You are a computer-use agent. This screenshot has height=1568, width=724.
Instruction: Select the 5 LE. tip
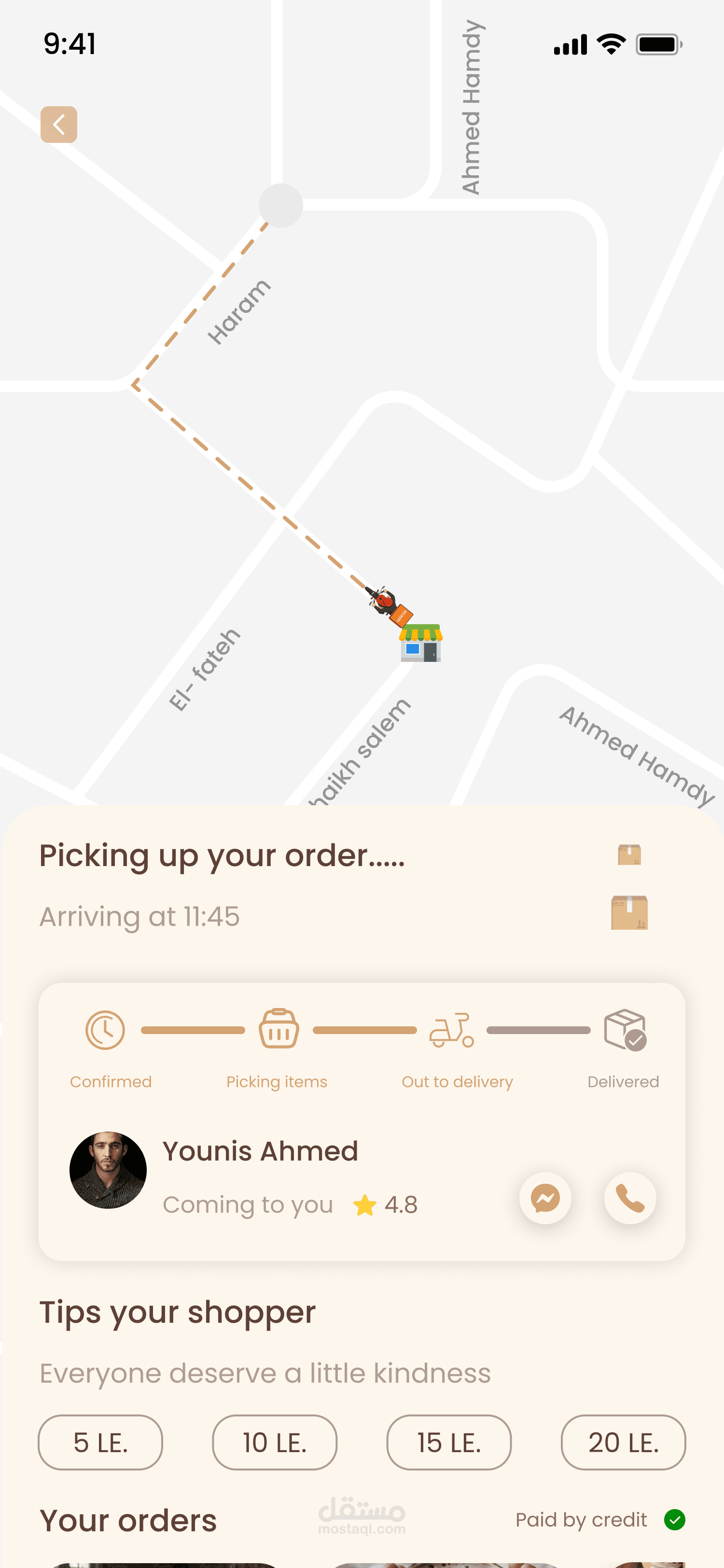(100, 1442)
